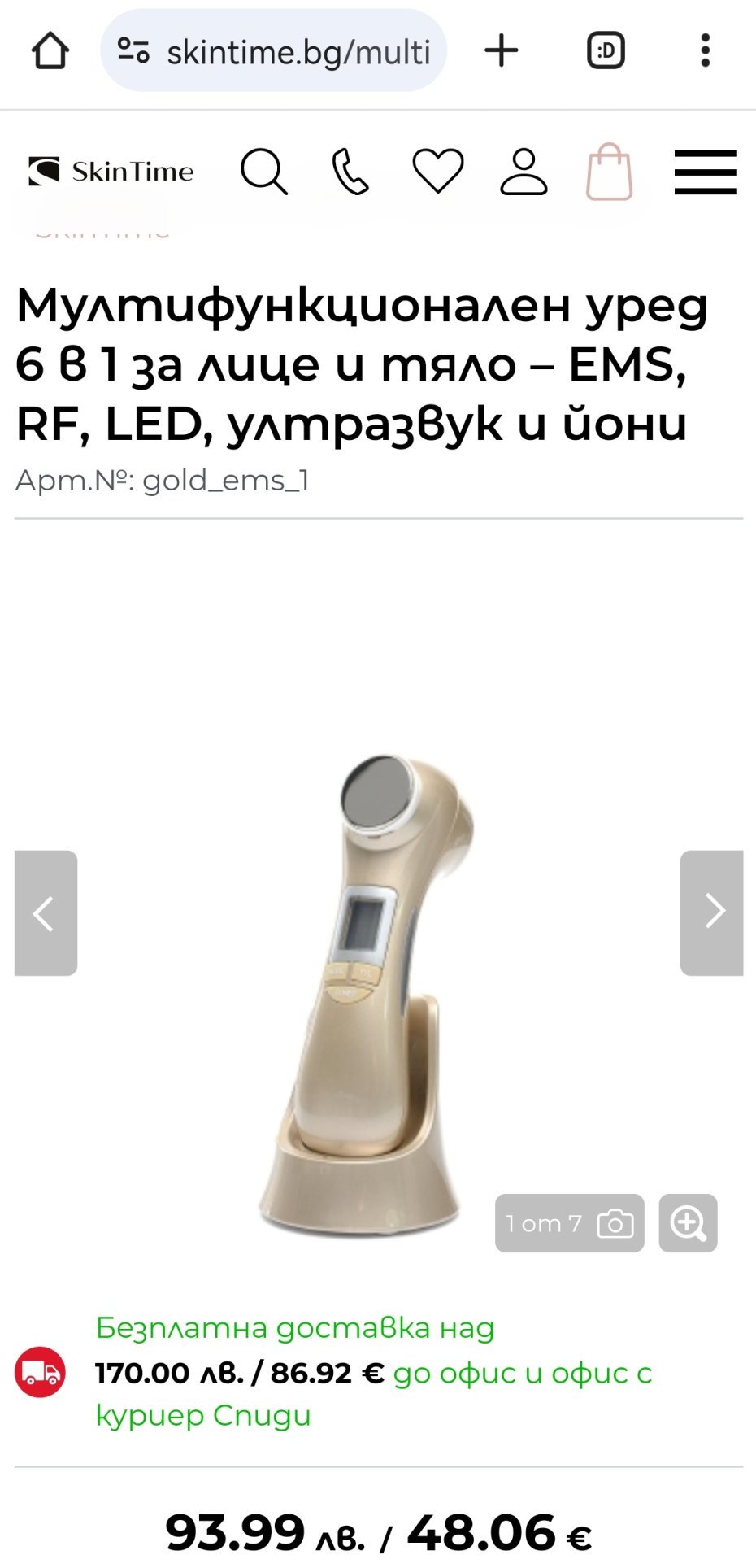Go to the browser home page

coord(50,51)
